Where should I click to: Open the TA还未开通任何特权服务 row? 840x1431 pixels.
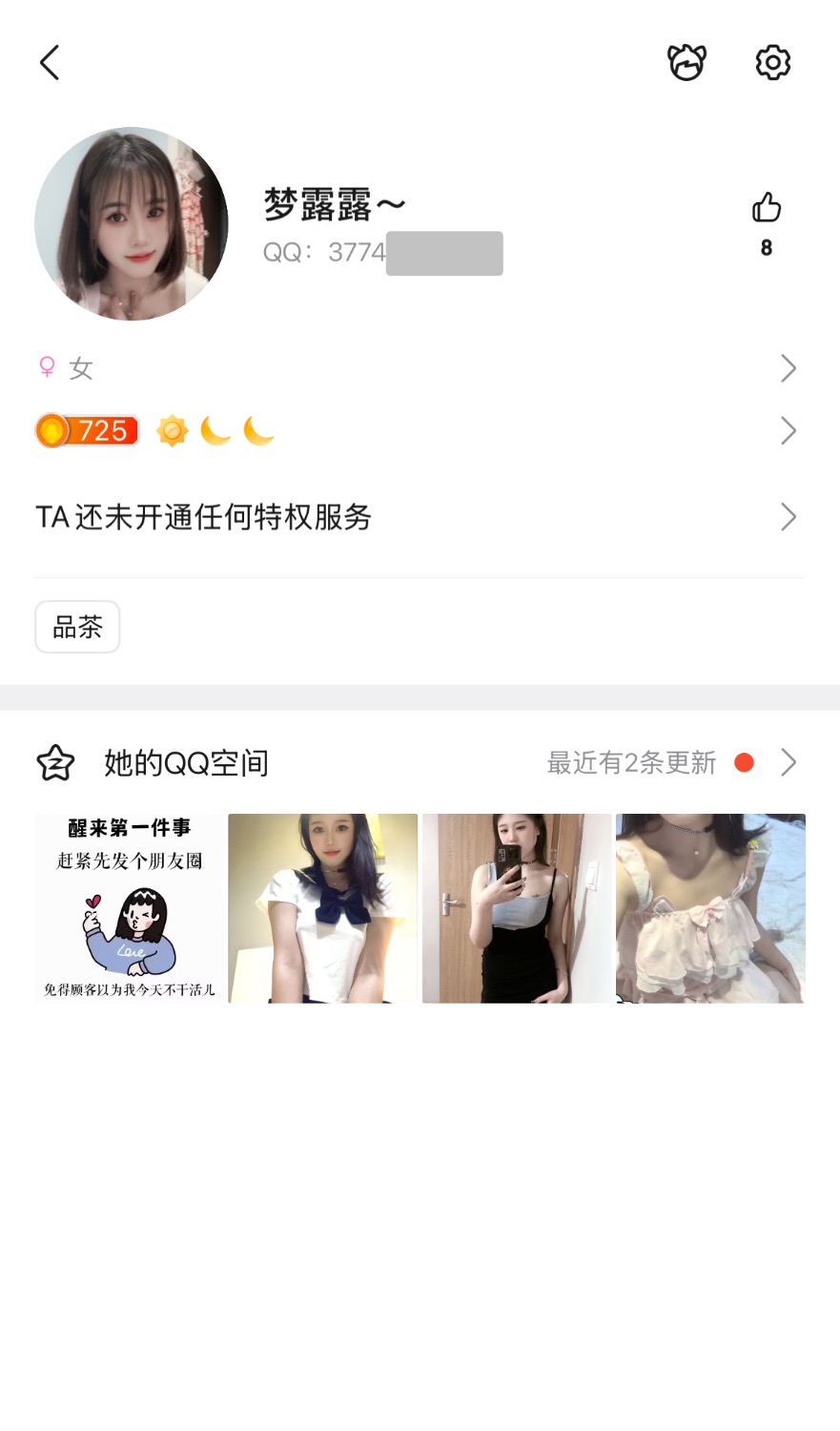click(420, 517)
